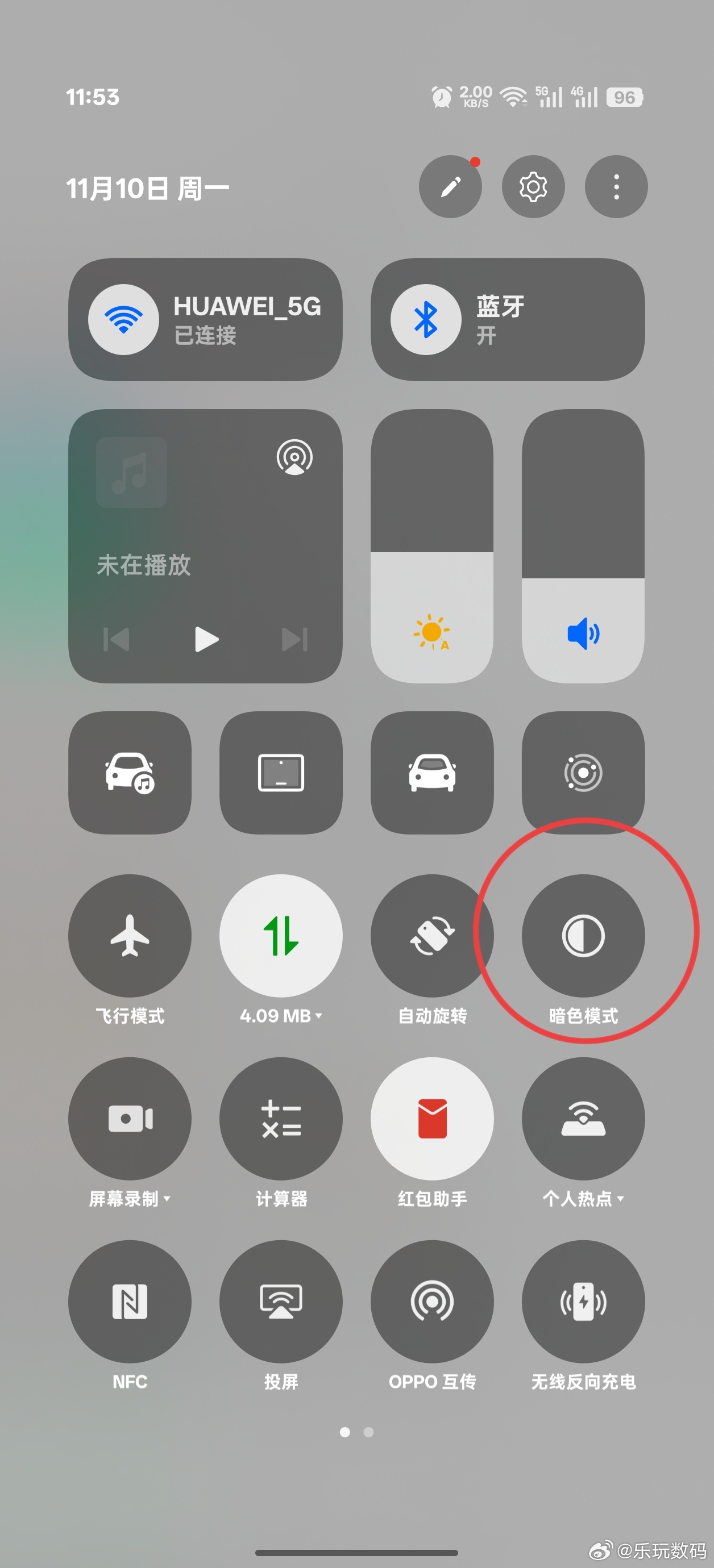The image size is (714, 1568).
Task: Switch to the second control center page
Action: click(x=368, y=1432)
